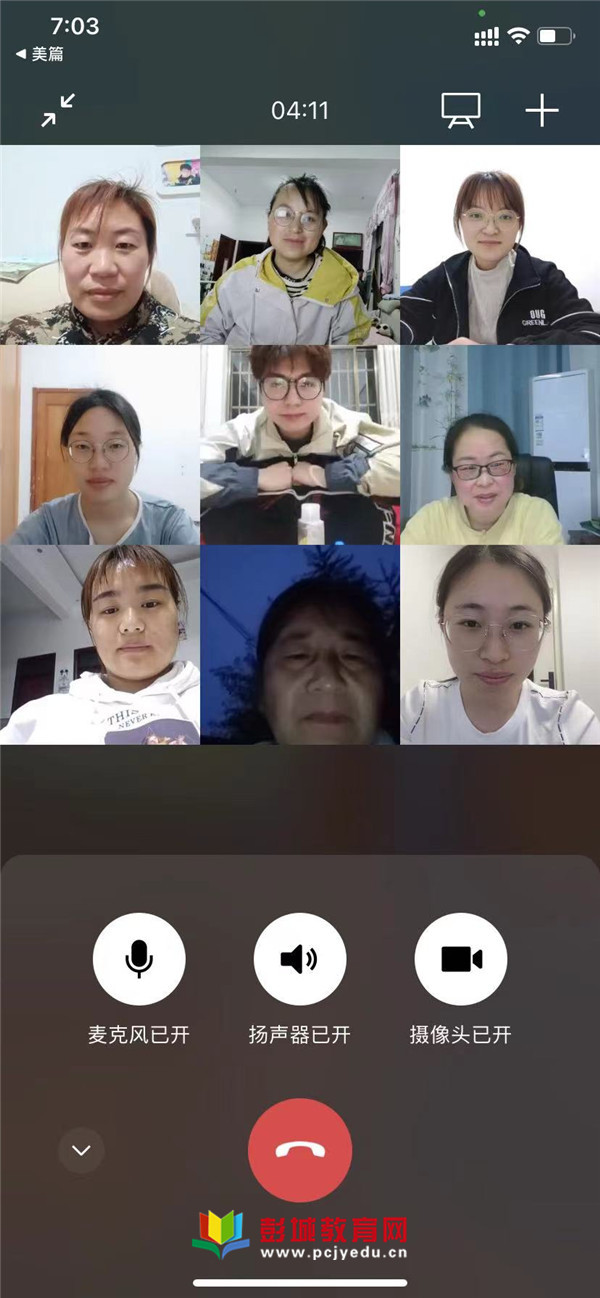Viewport: 600px width, 1298px height.
Task: Turn off the speaker (扬声器已开)
Action: [x=299, y=960]
